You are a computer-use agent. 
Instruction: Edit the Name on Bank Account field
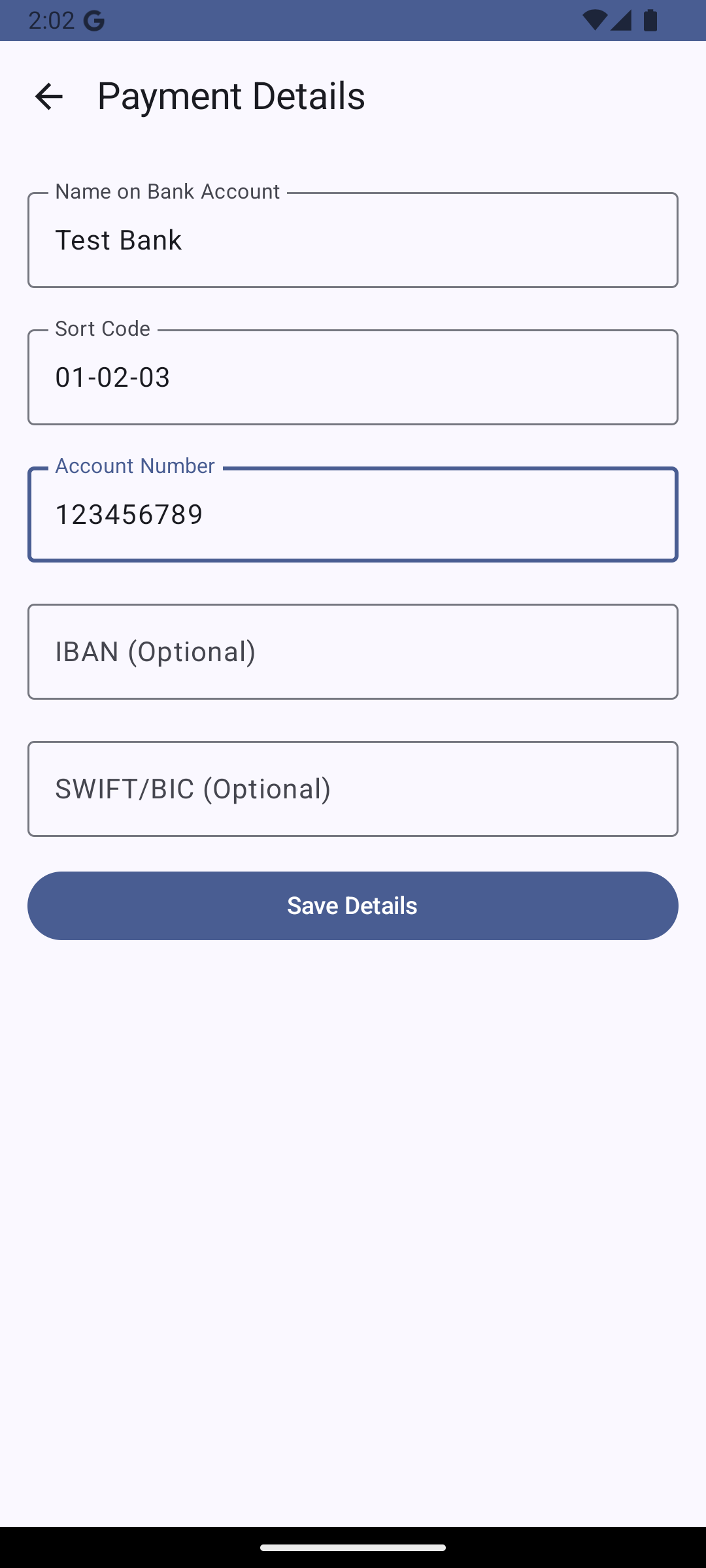353,240
